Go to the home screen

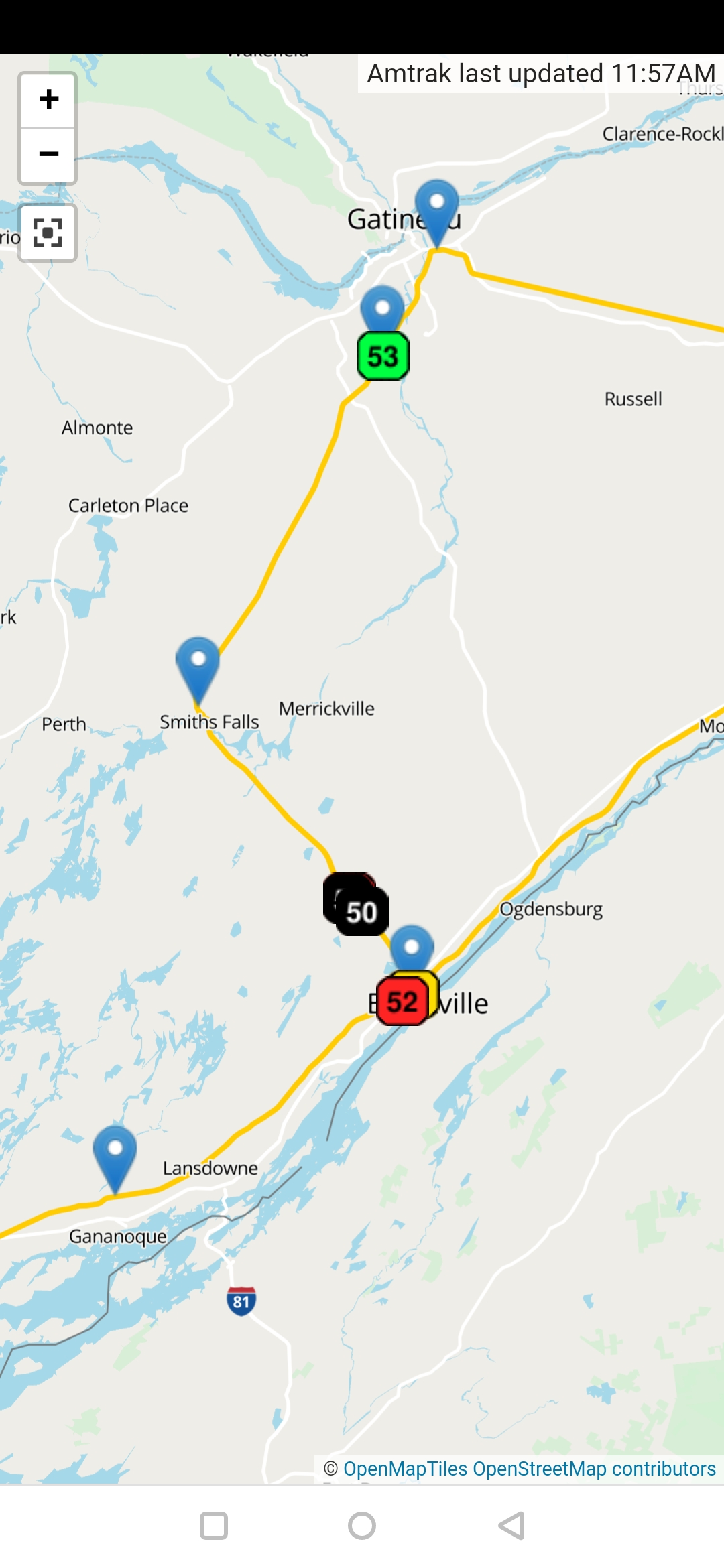(x=362, y=1526)
